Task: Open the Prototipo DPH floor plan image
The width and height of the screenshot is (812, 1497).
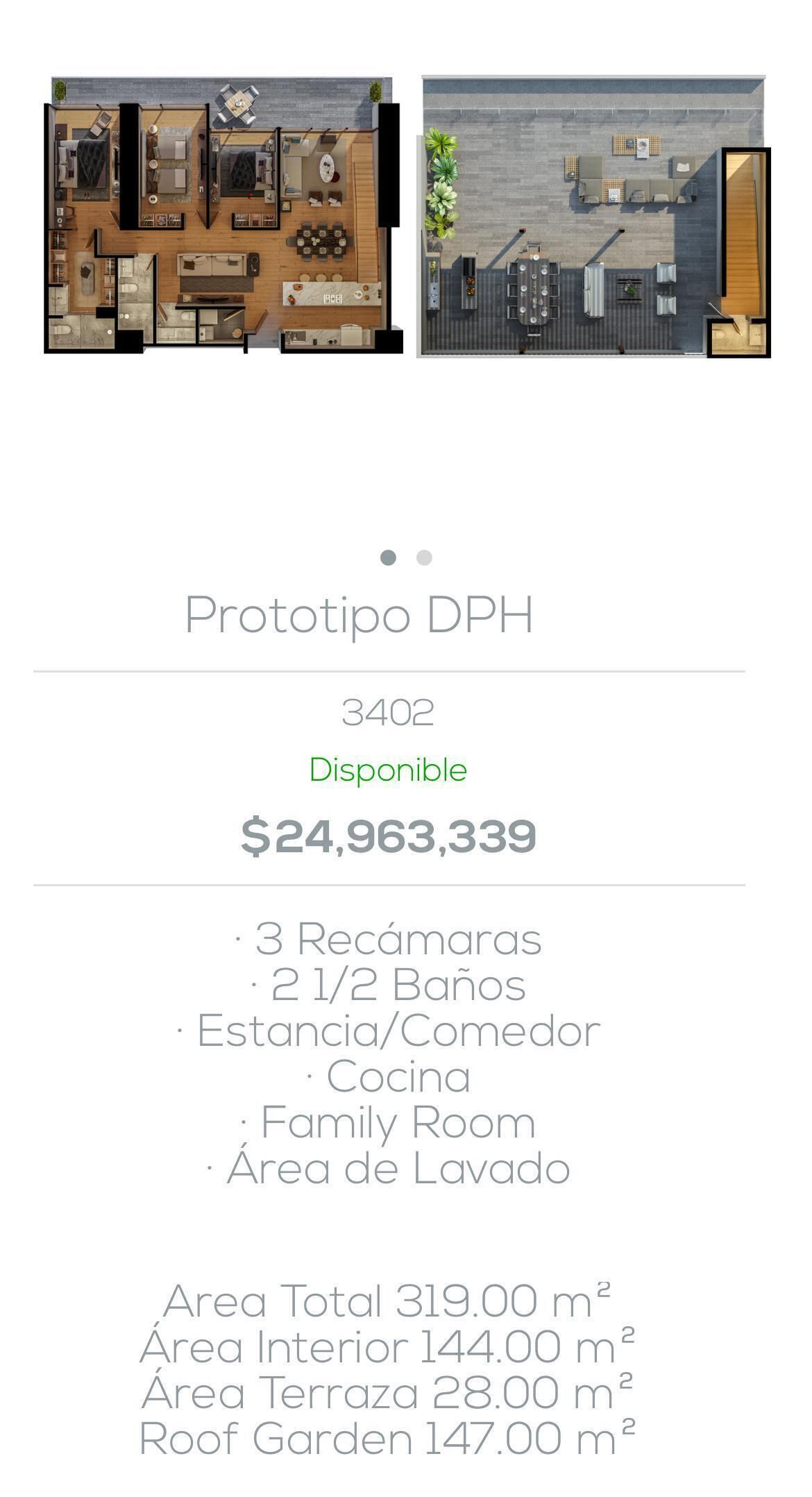Action: [407, 217]
